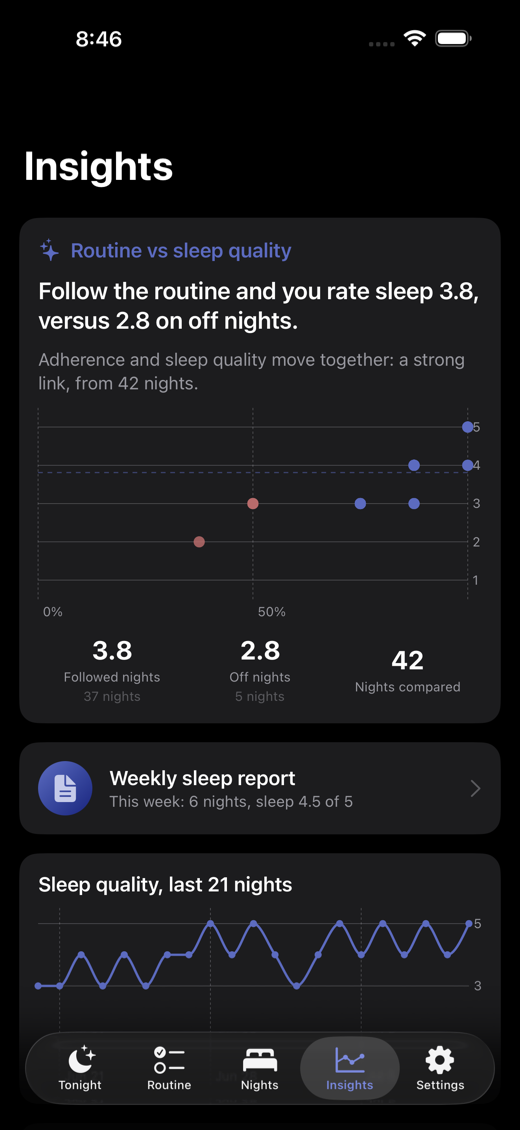Image resolution: width=520 pixels, height=1130 pixels.
Task: Switch to the Tonight tab
Action: (80, 1067)
